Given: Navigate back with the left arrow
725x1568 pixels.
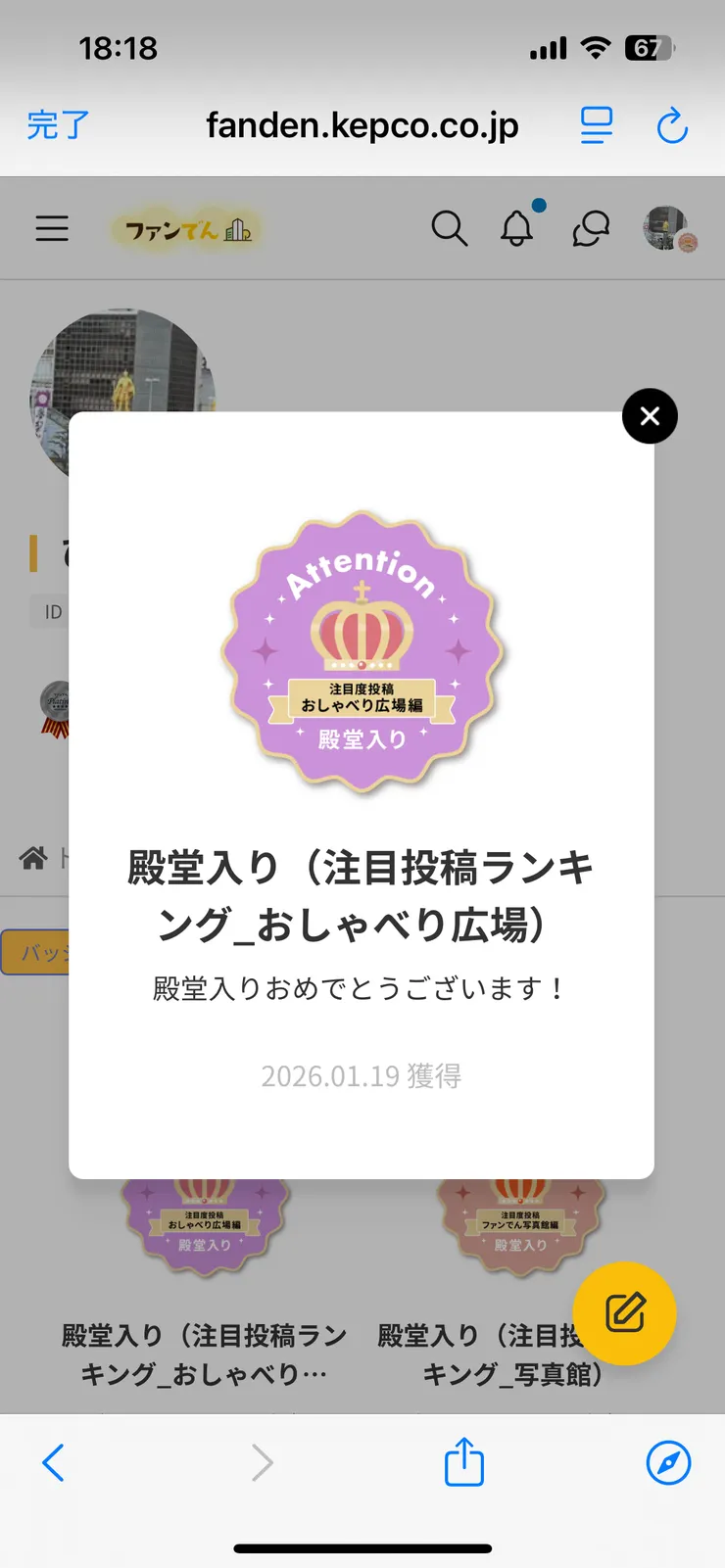Looking at the screenshot, I should click(x=53, y=1463).
